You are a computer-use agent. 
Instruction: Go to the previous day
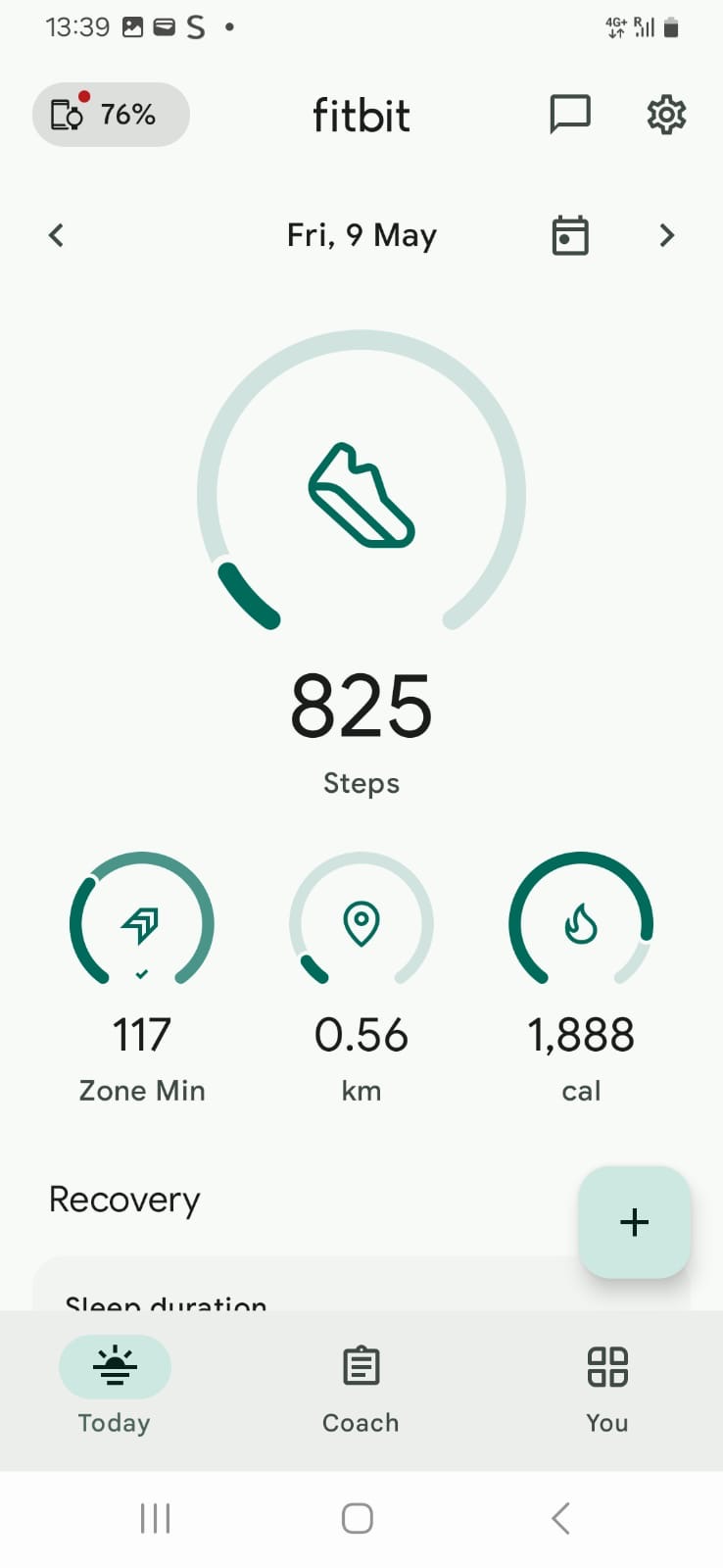coord(56,235)
